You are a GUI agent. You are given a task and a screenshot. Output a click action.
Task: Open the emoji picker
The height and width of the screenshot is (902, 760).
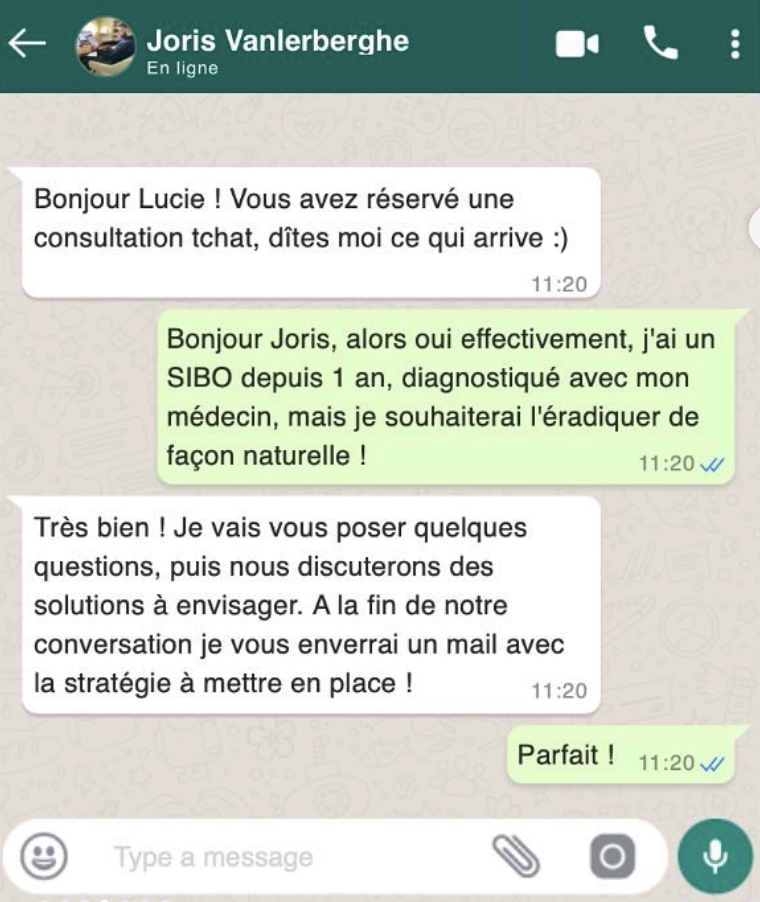44,856
